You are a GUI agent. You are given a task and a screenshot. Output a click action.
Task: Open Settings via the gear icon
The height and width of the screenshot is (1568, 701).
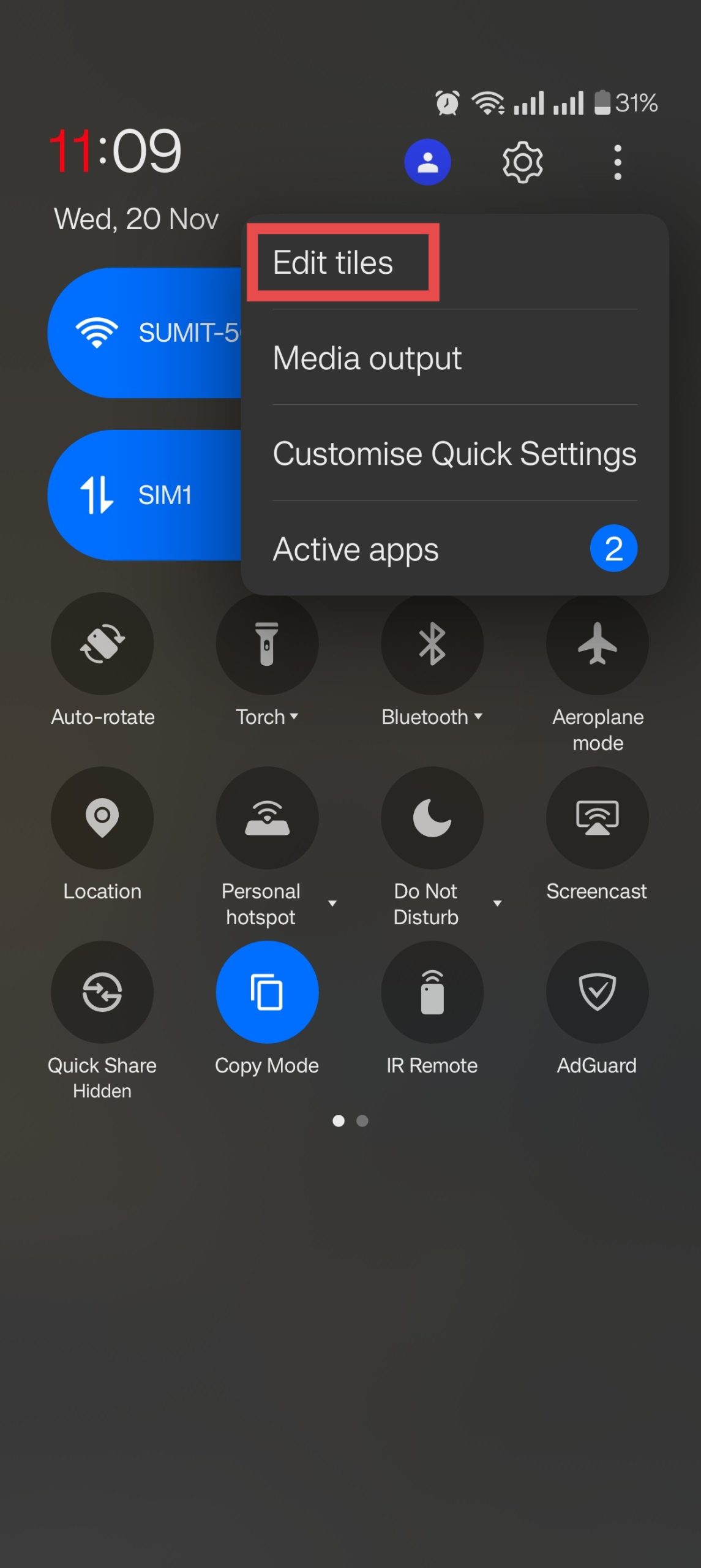(x=522, y=160)
